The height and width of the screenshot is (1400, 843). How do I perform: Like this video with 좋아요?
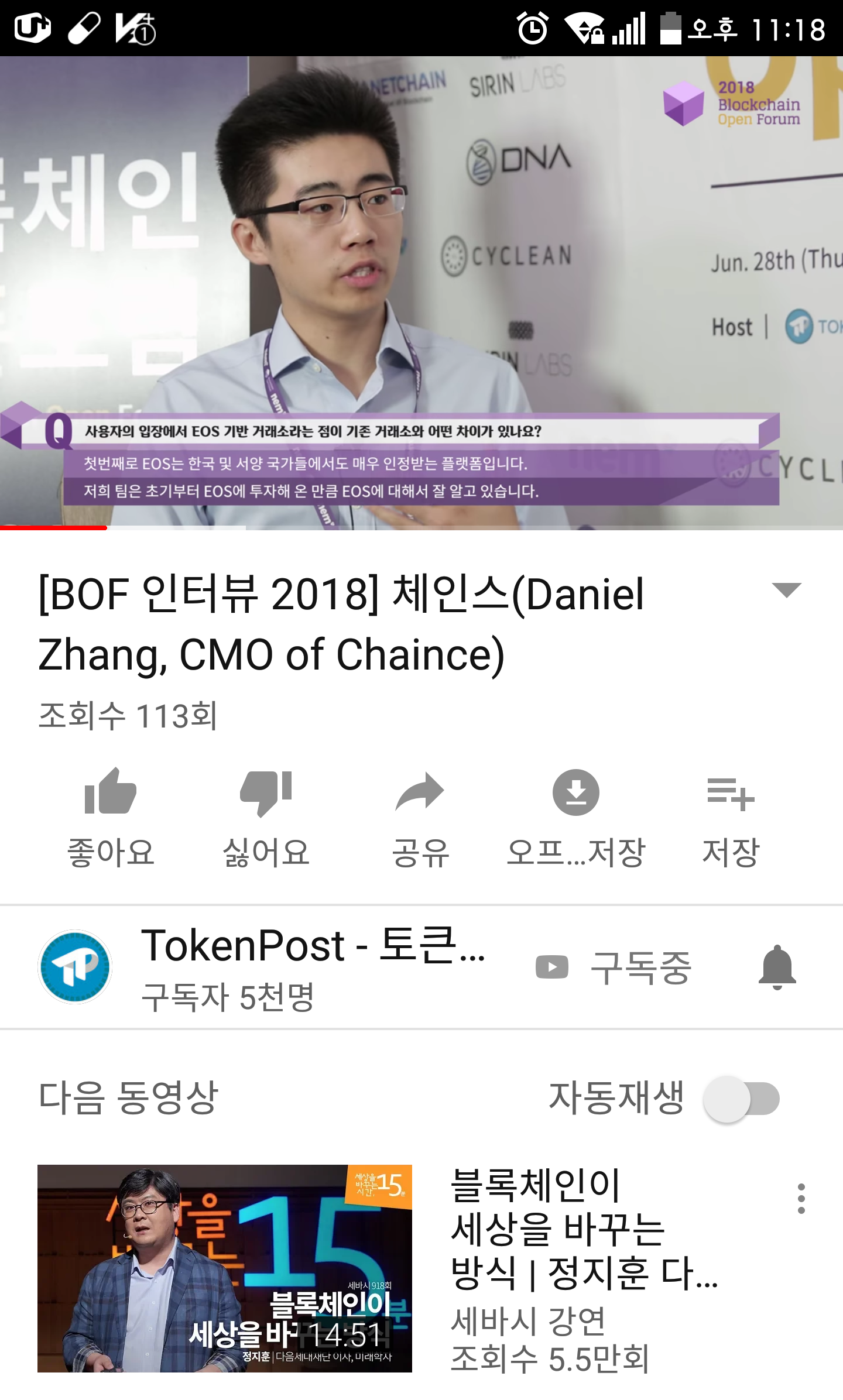tap(111, 816)
